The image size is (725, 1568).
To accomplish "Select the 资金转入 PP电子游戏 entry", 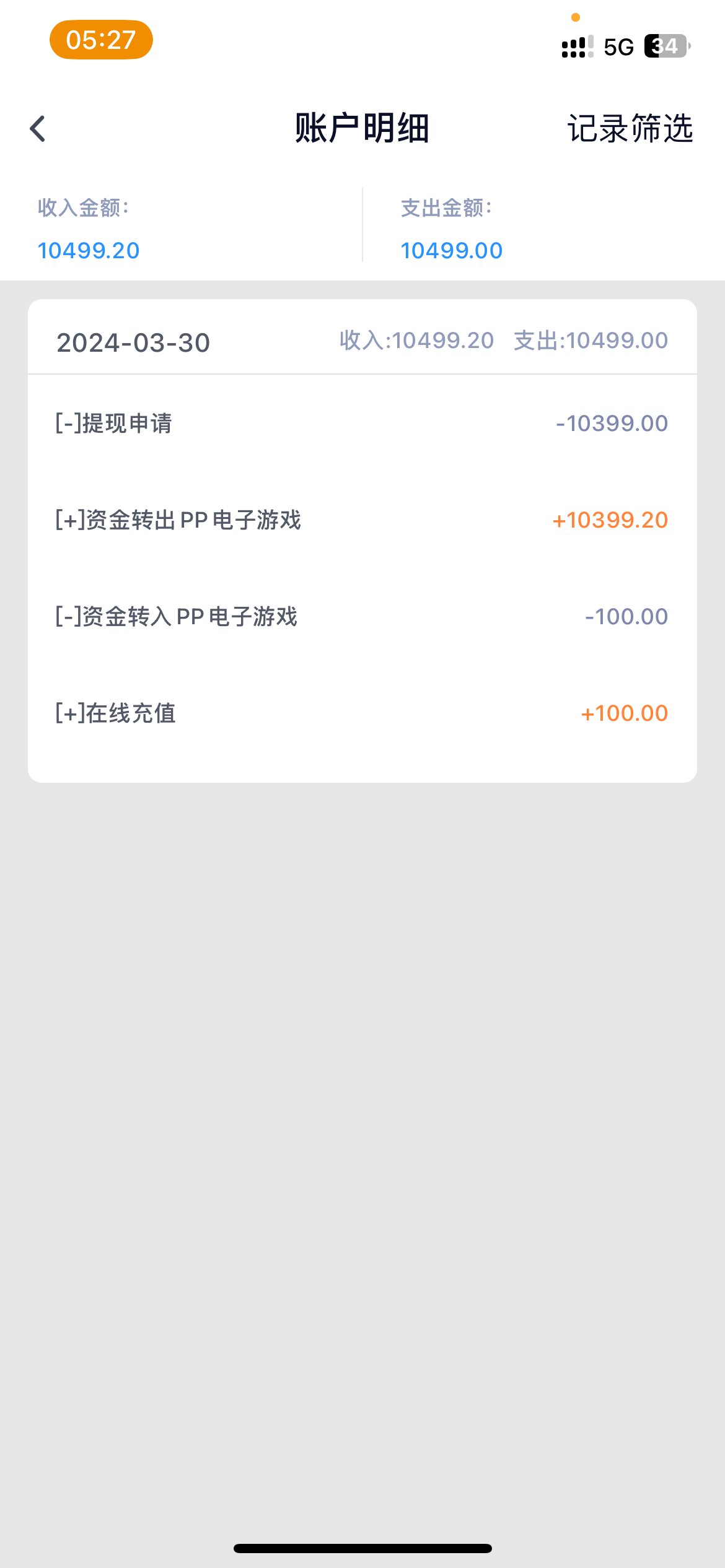I will [362, 617].
